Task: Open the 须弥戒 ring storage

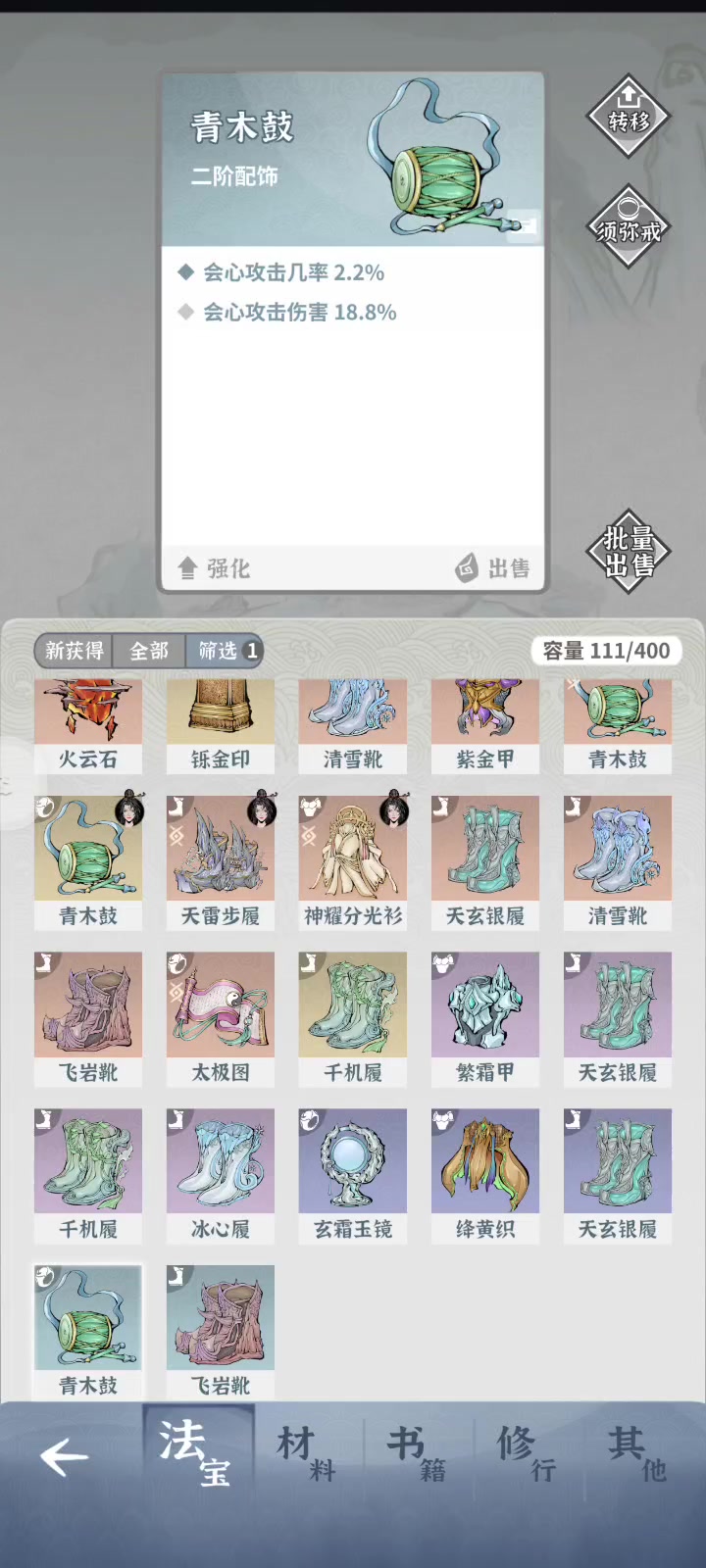Action: coord(629,227)
